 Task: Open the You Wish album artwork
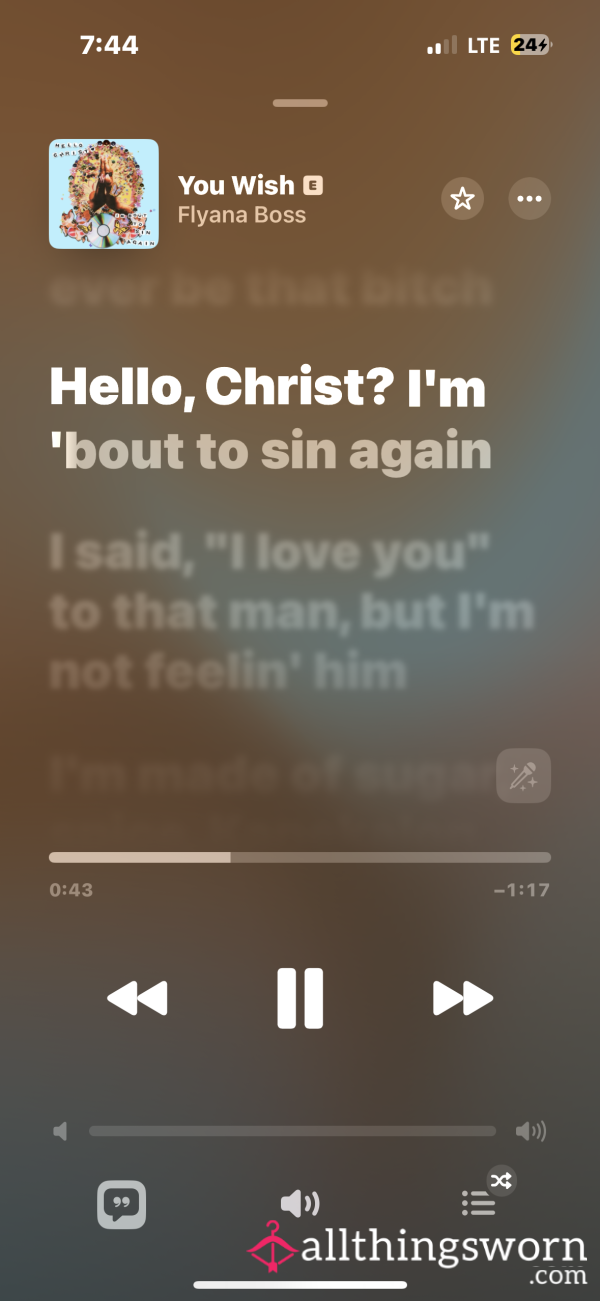click(x=104, y=194)
